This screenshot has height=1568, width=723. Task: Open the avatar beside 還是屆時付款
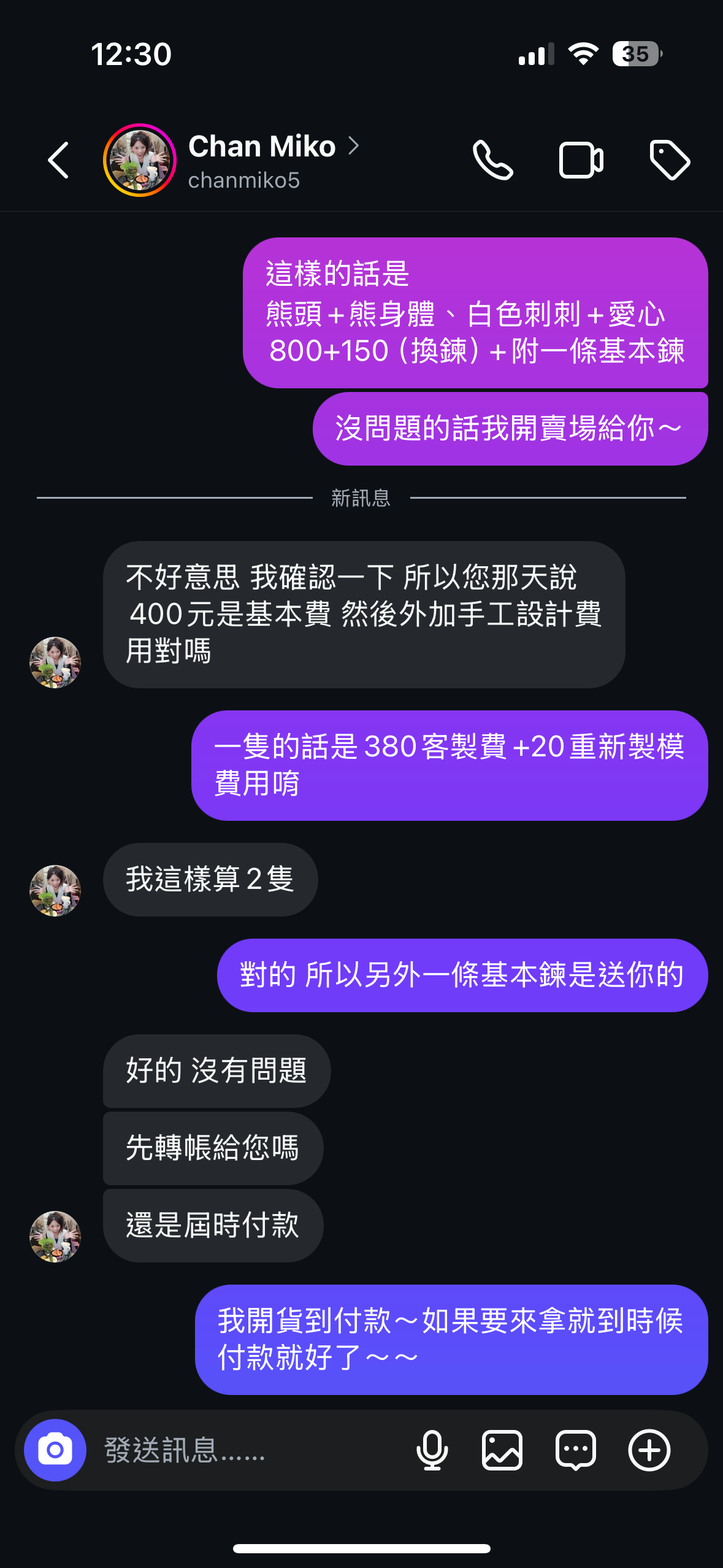[55, 1236]
